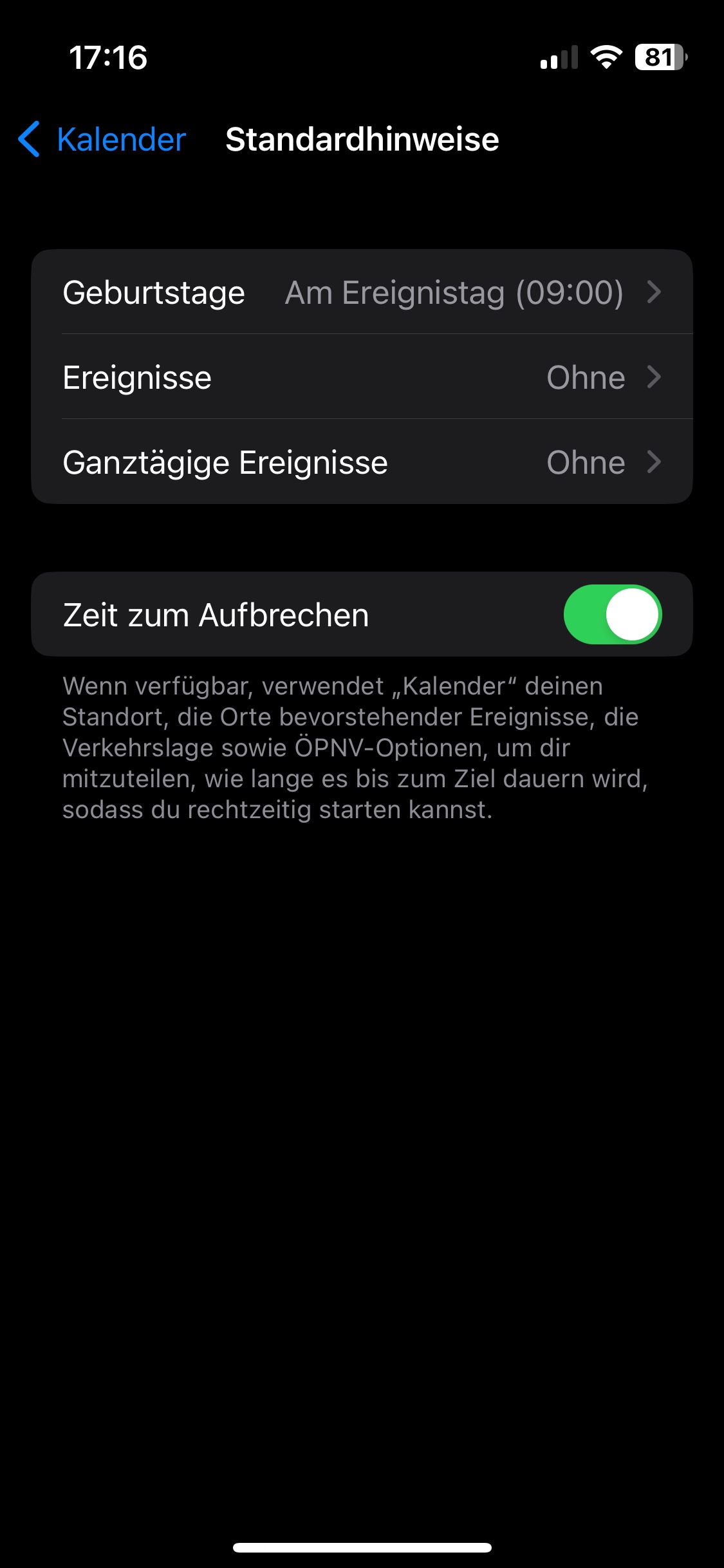Open the Ereignisse alert setting
Image resolution: width=724 pixels, height=1568 pixels.
tap(362, 377)
